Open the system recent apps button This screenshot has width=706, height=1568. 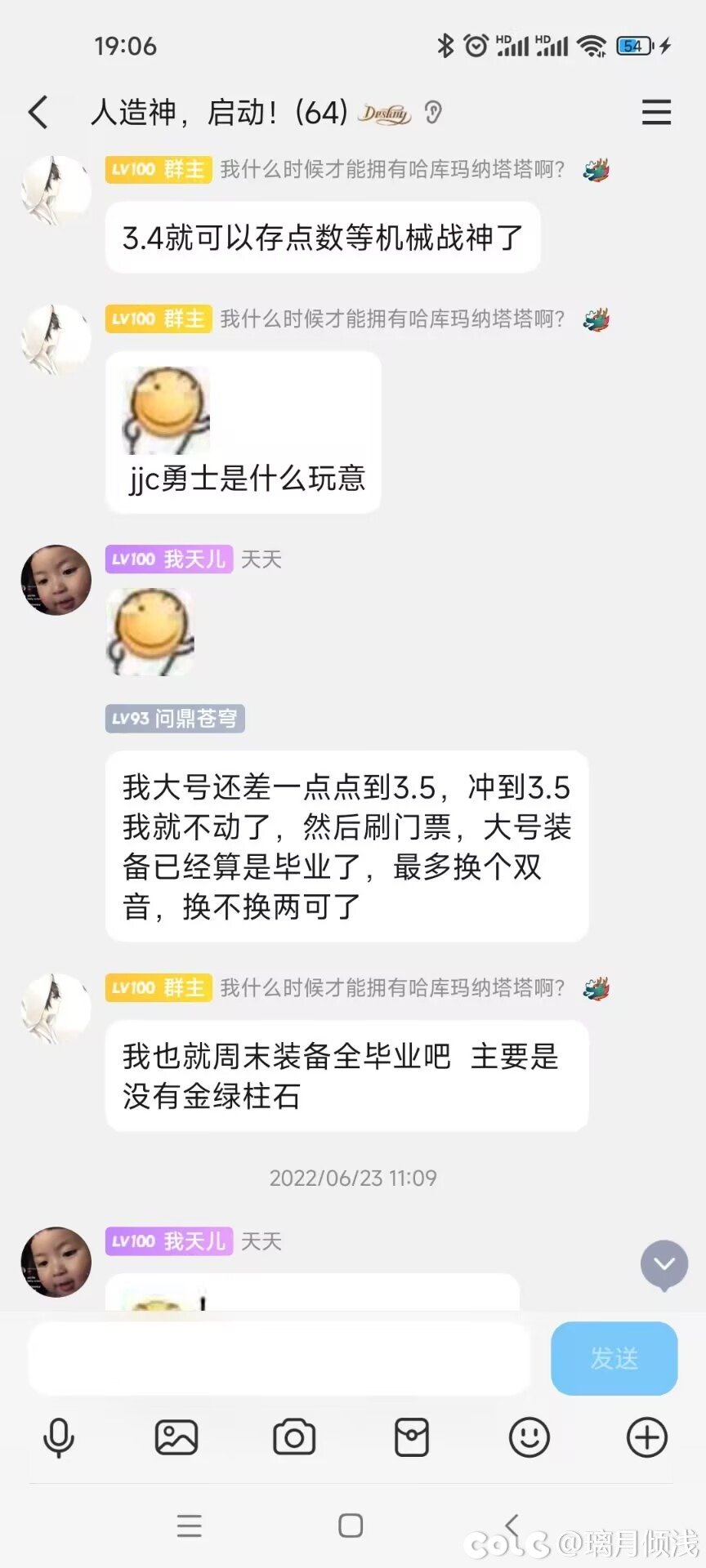189,1525
